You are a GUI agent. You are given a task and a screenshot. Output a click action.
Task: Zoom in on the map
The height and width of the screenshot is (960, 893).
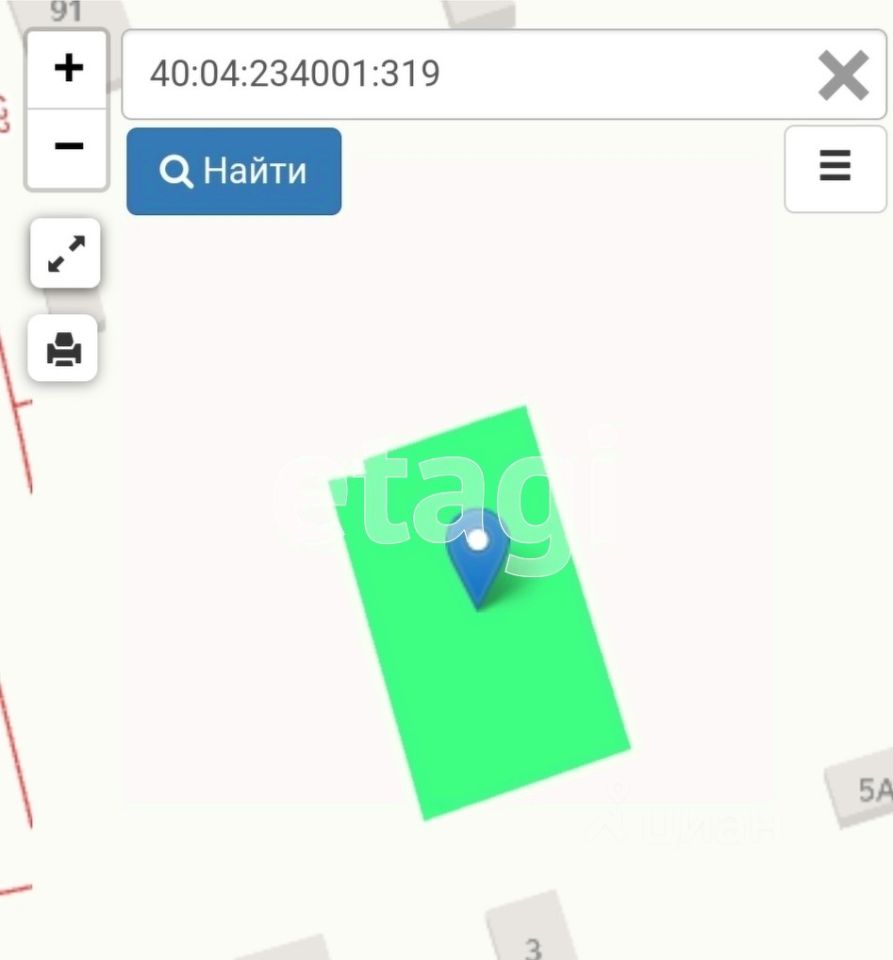pos(67,69)
